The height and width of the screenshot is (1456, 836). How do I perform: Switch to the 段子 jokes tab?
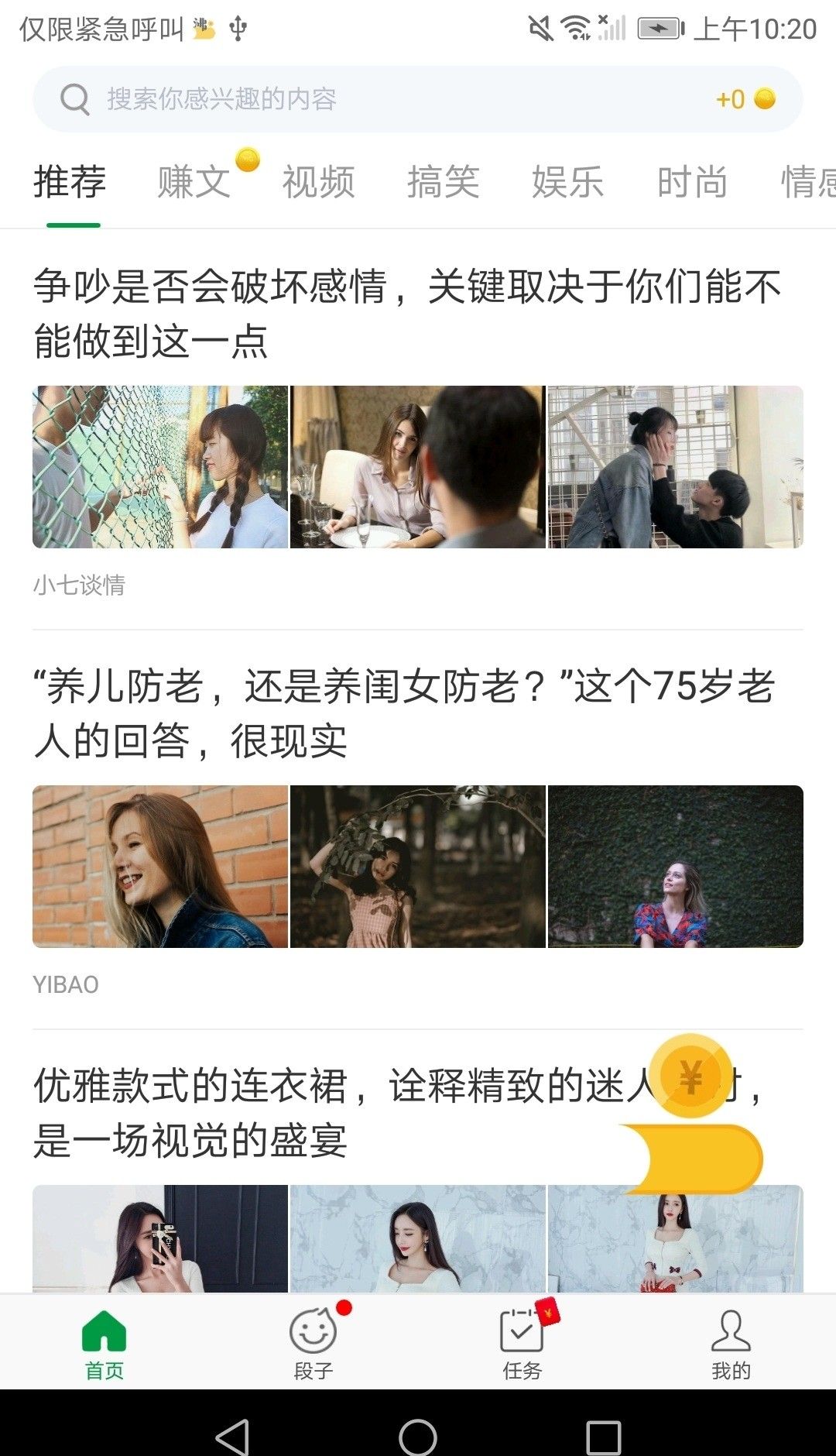click(313, 1344)
